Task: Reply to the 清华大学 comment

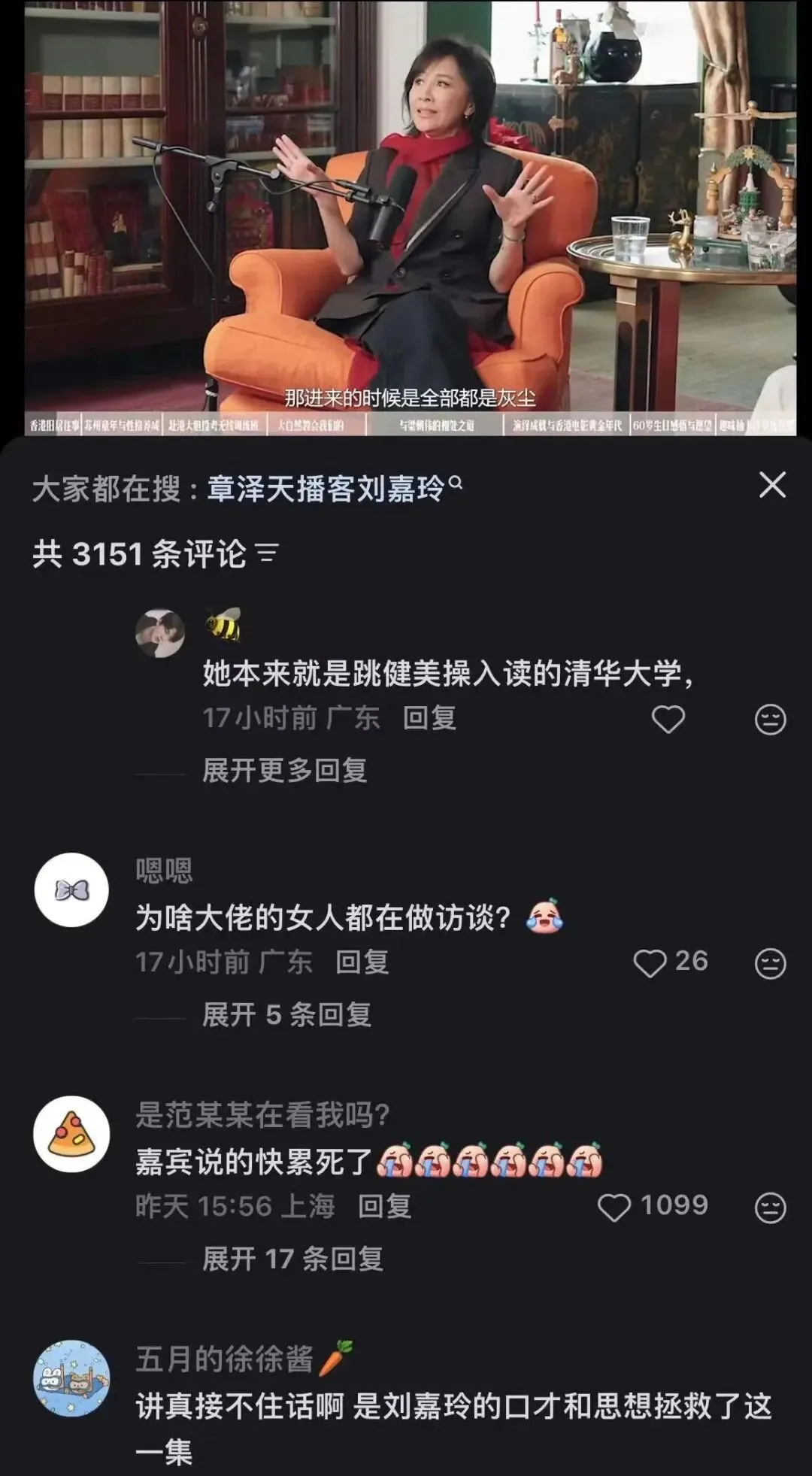Action: tap(429, 718)
